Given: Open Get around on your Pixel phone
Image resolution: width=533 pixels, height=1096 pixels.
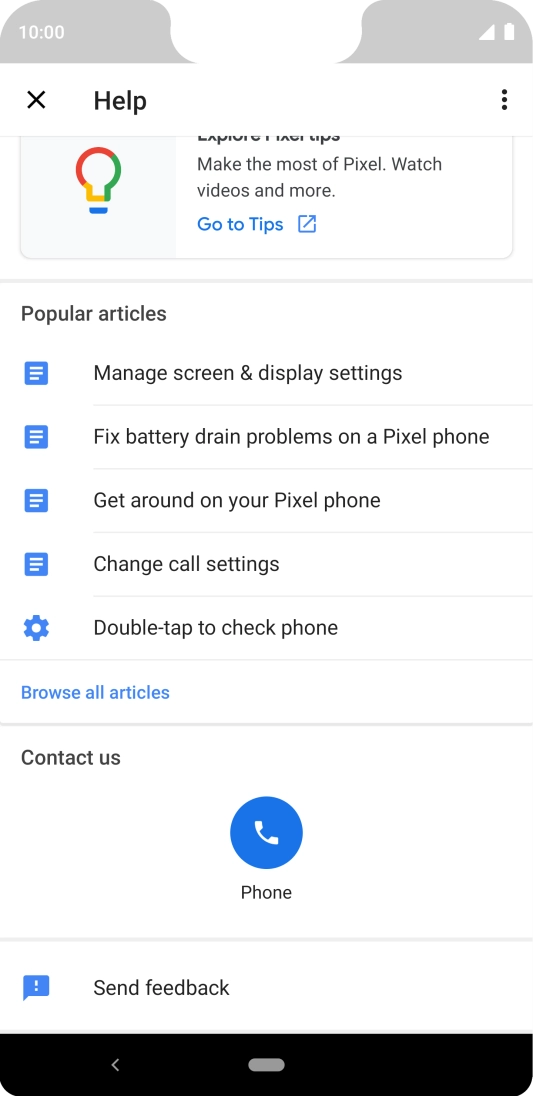Looking at the screenshot, I should [266, 500].
